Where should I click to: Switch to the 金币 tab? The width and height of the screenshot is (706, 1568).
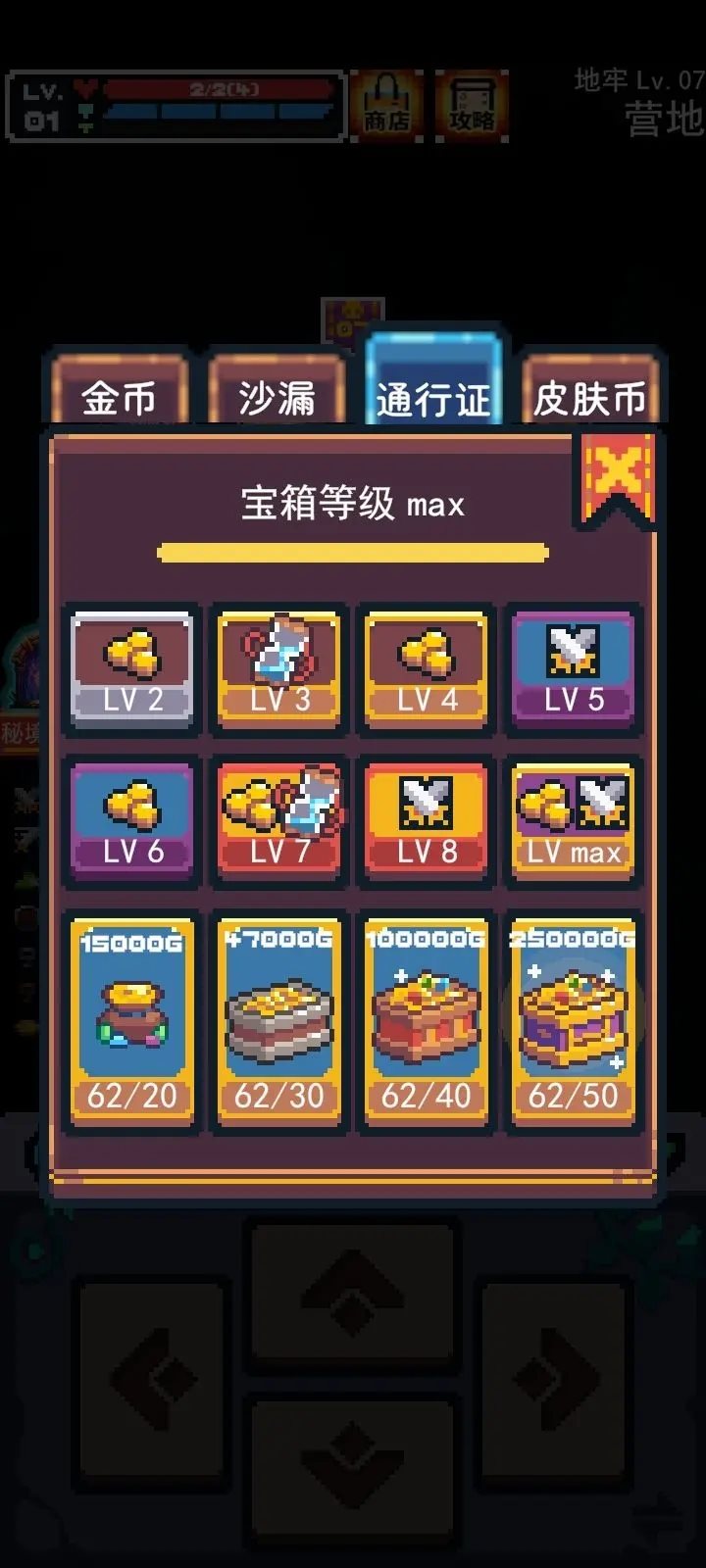119,395
